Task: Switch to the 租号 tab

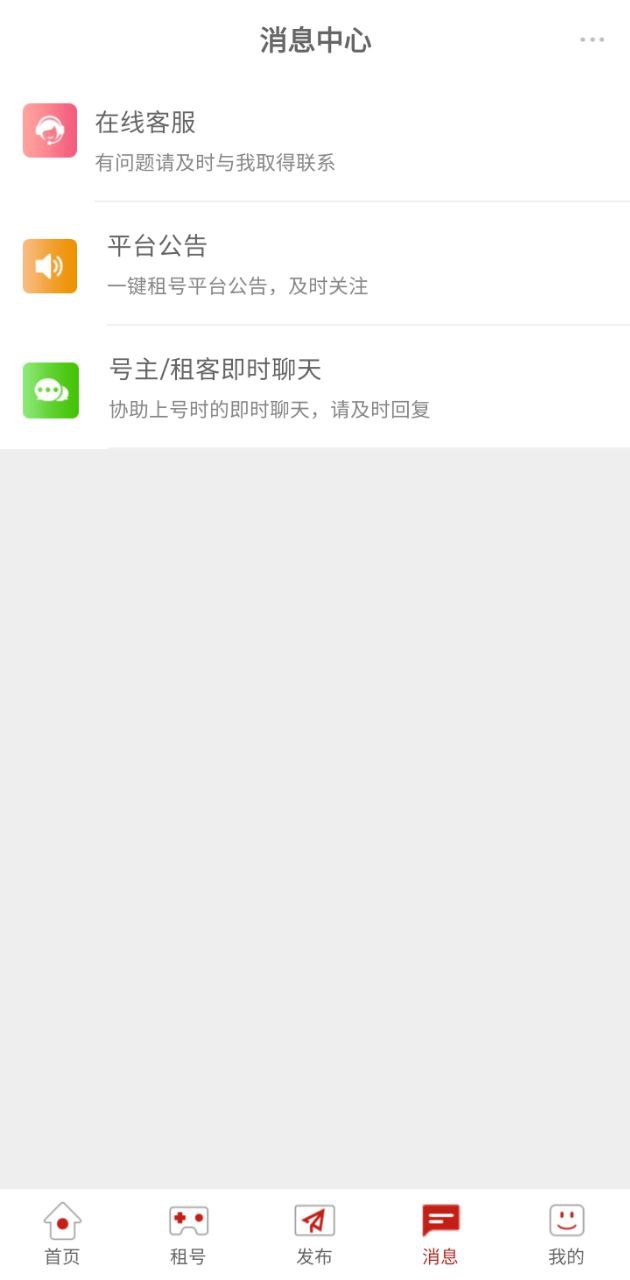Action: point(188,1234)
